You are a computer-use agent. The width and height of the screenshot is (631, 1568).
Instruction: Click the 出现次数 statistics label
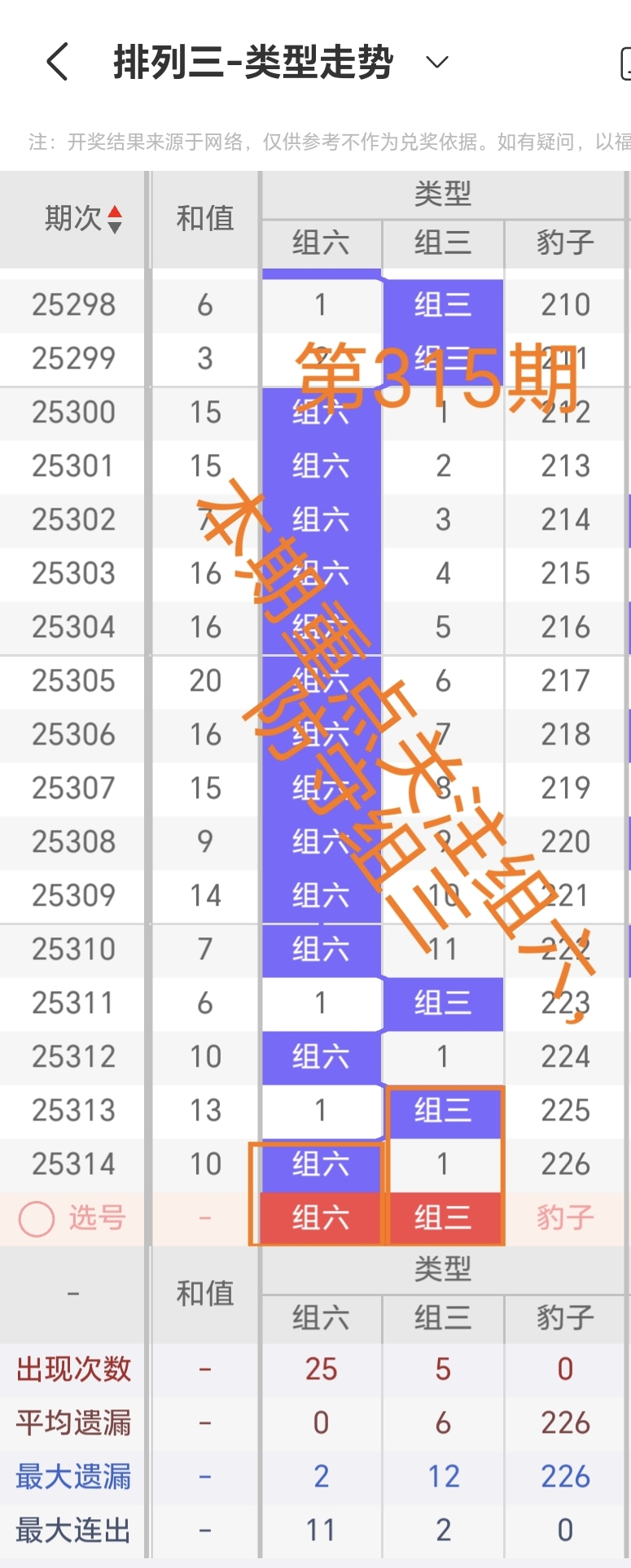[x=73, y=1369]
